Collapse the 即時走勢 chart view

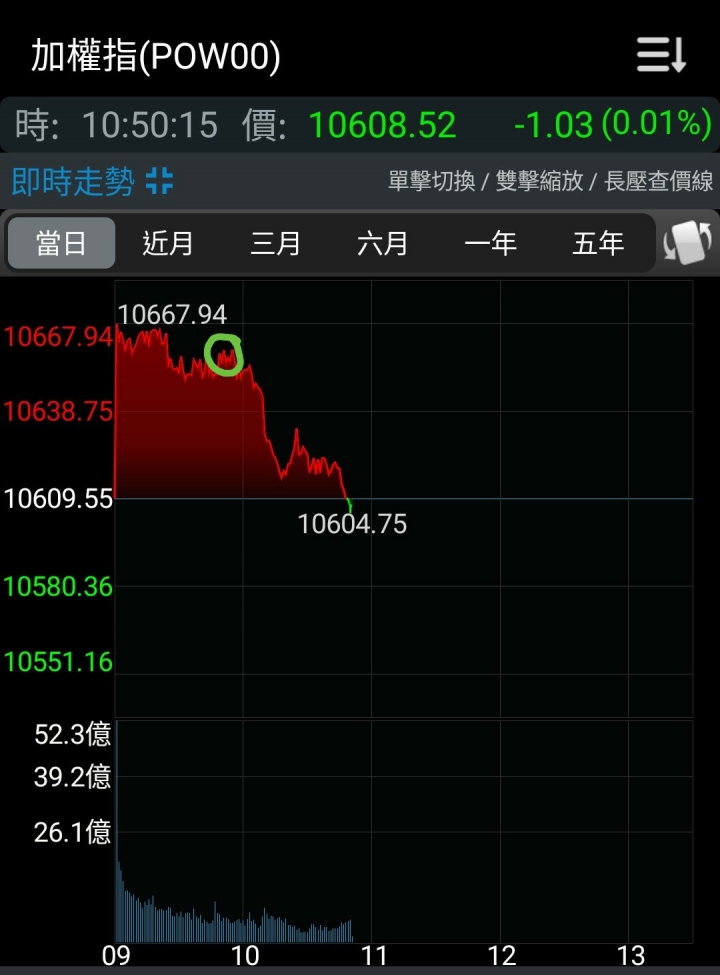pos(159,181)
